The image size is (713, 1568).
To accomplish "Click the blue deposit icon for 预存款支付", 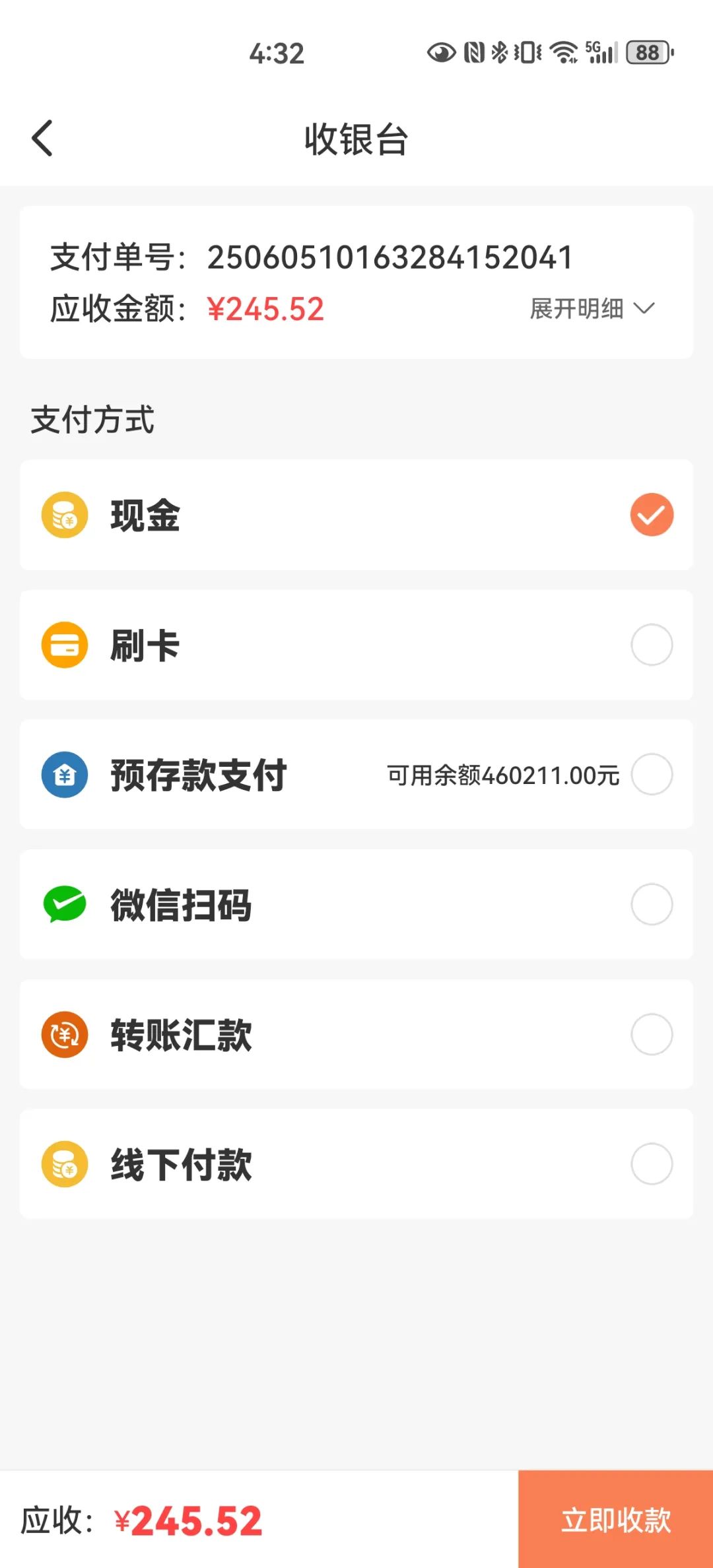I will [x=64, y=775].
